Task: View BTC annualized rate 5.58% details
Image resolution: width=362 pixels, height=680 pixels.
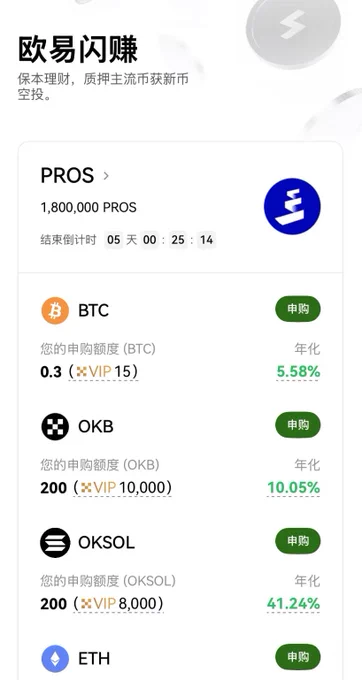Action: (x=298, y=372)
